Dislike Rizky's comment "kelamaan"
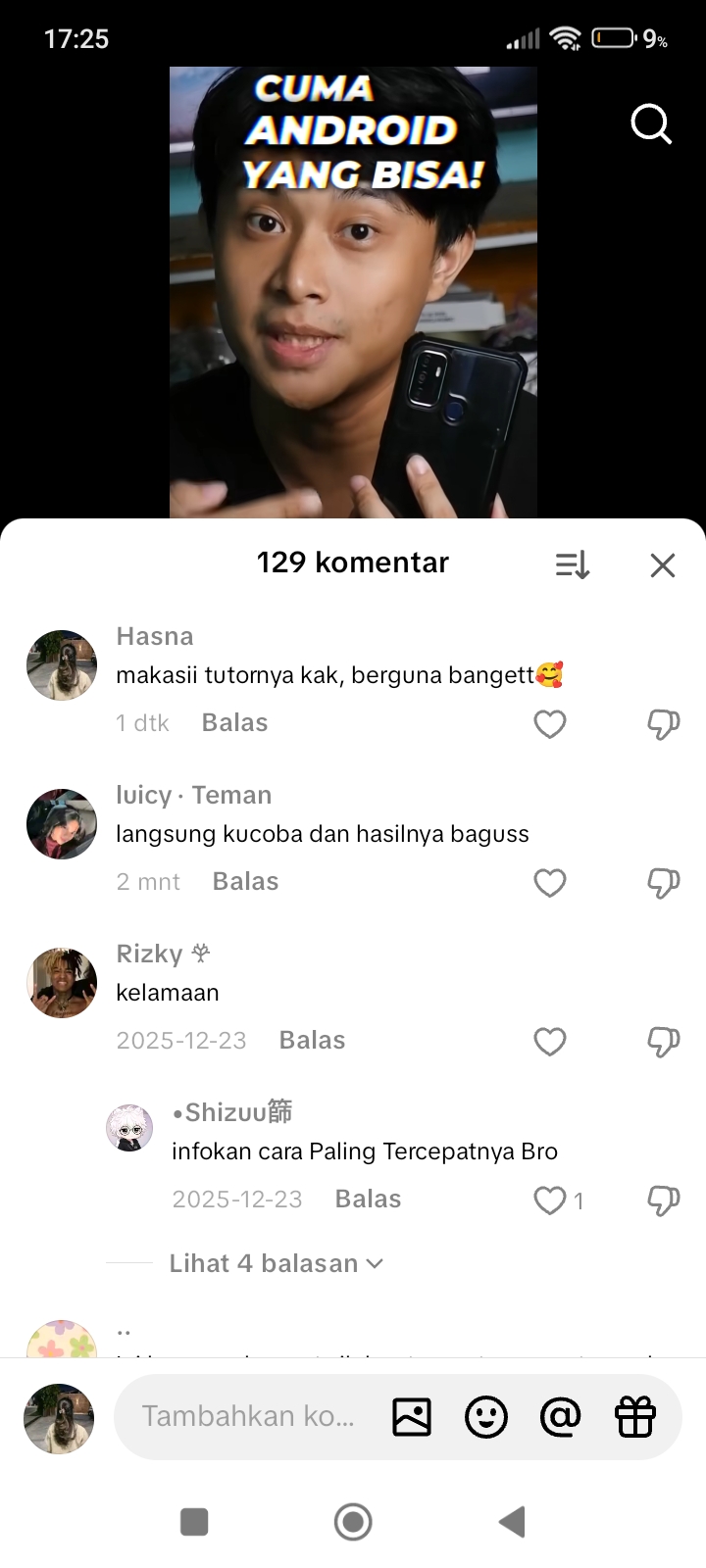The height and width of the screenshot is (1568, 706). click(664, 1042)
